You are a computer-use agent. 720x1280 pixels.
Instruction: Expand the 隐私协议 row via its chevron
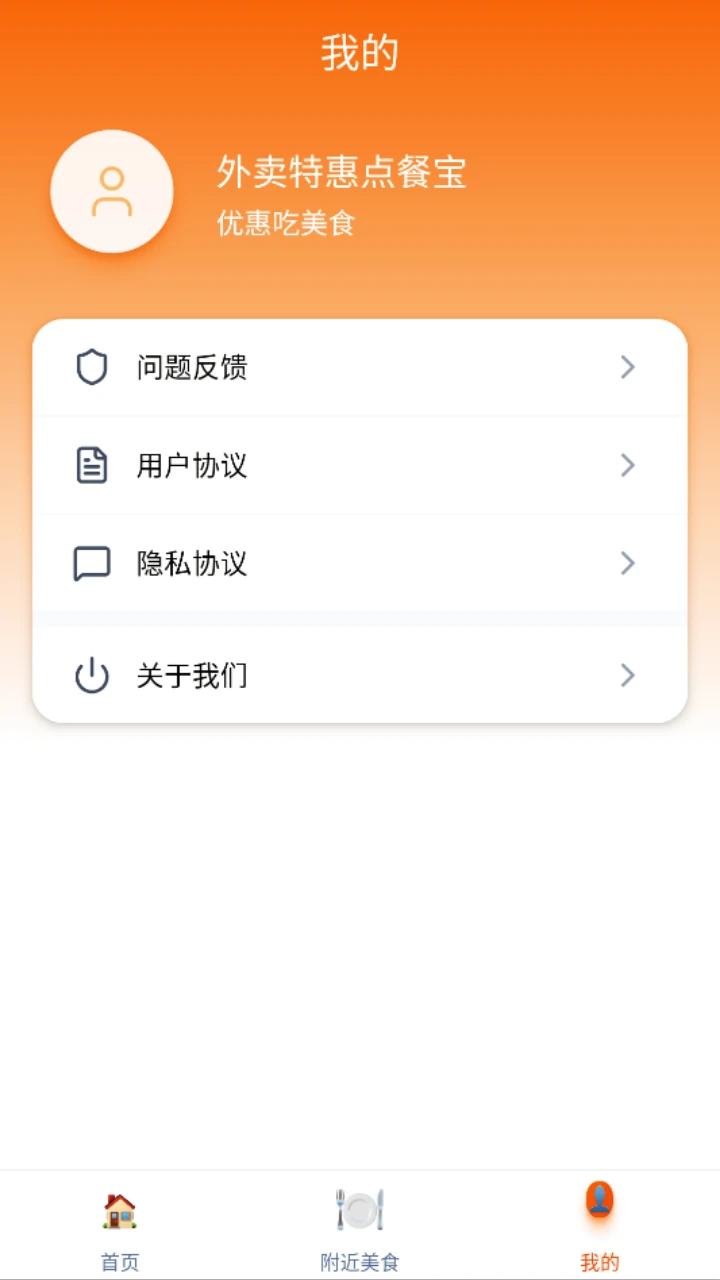click(x=628, y=563)
